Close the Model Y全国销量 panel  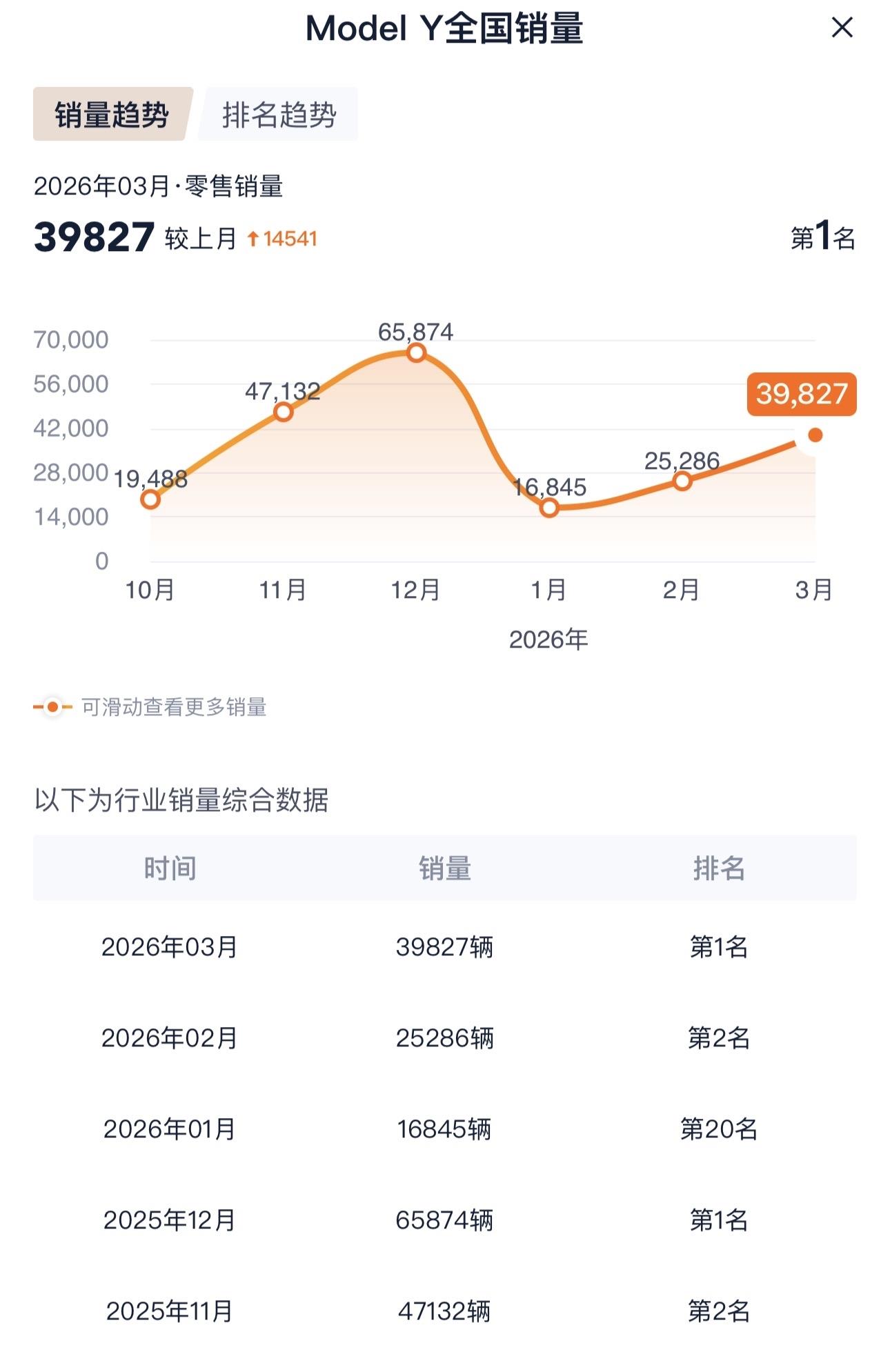(842, 28)
